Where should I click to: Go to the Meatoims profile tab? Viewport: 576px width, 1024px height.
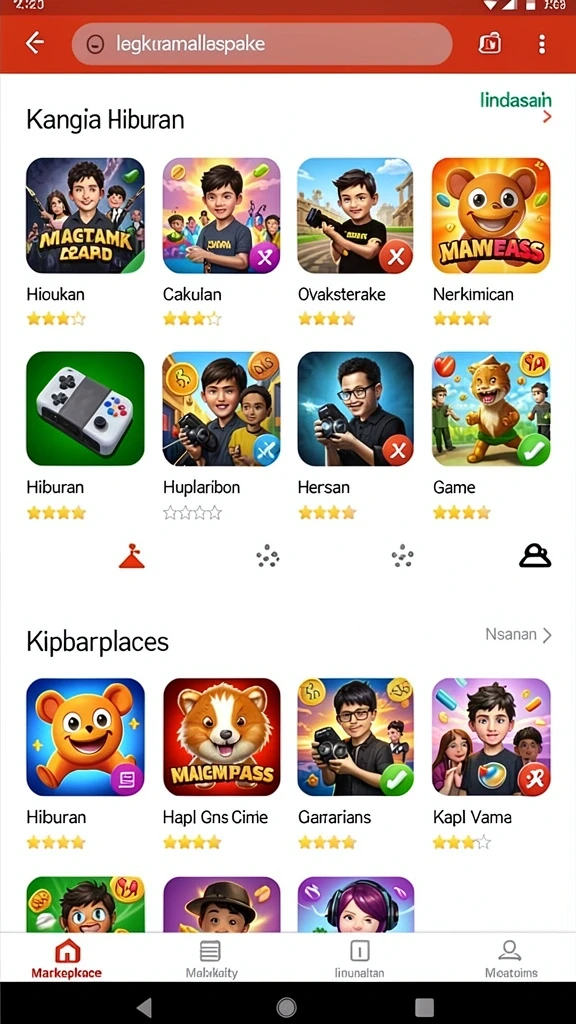[x=511, y=958]
